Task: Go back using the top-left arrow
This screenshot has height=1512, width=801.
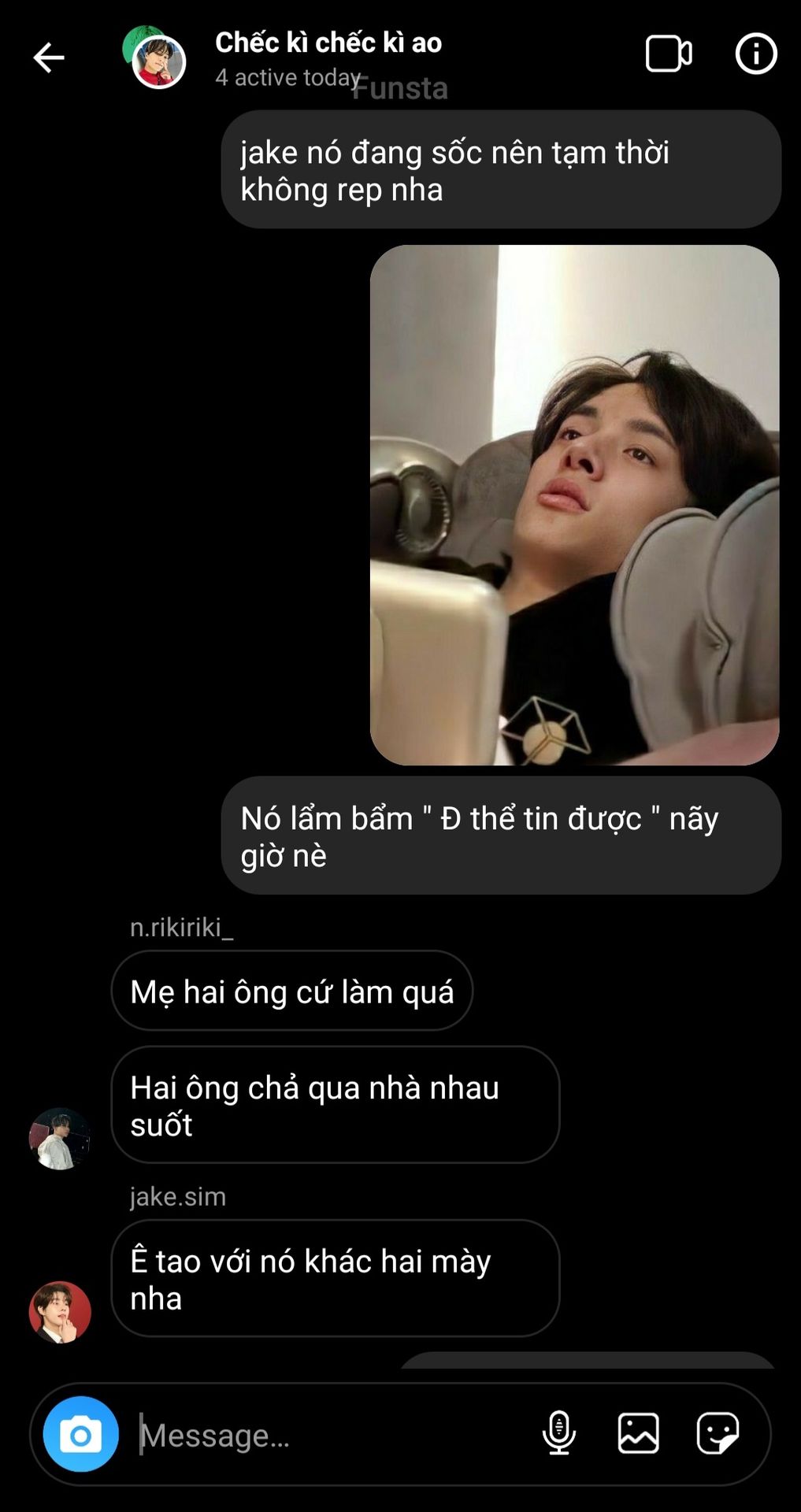Action: coord(49,57)
